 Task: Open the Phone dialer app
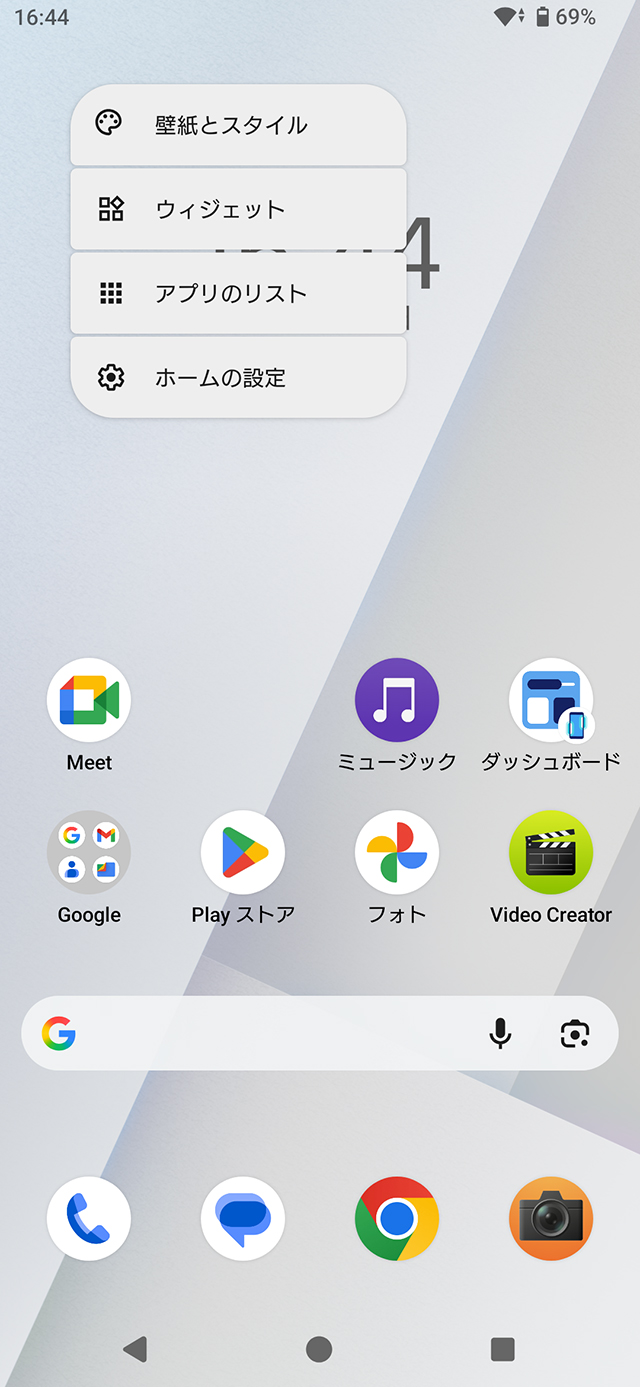89,1218
